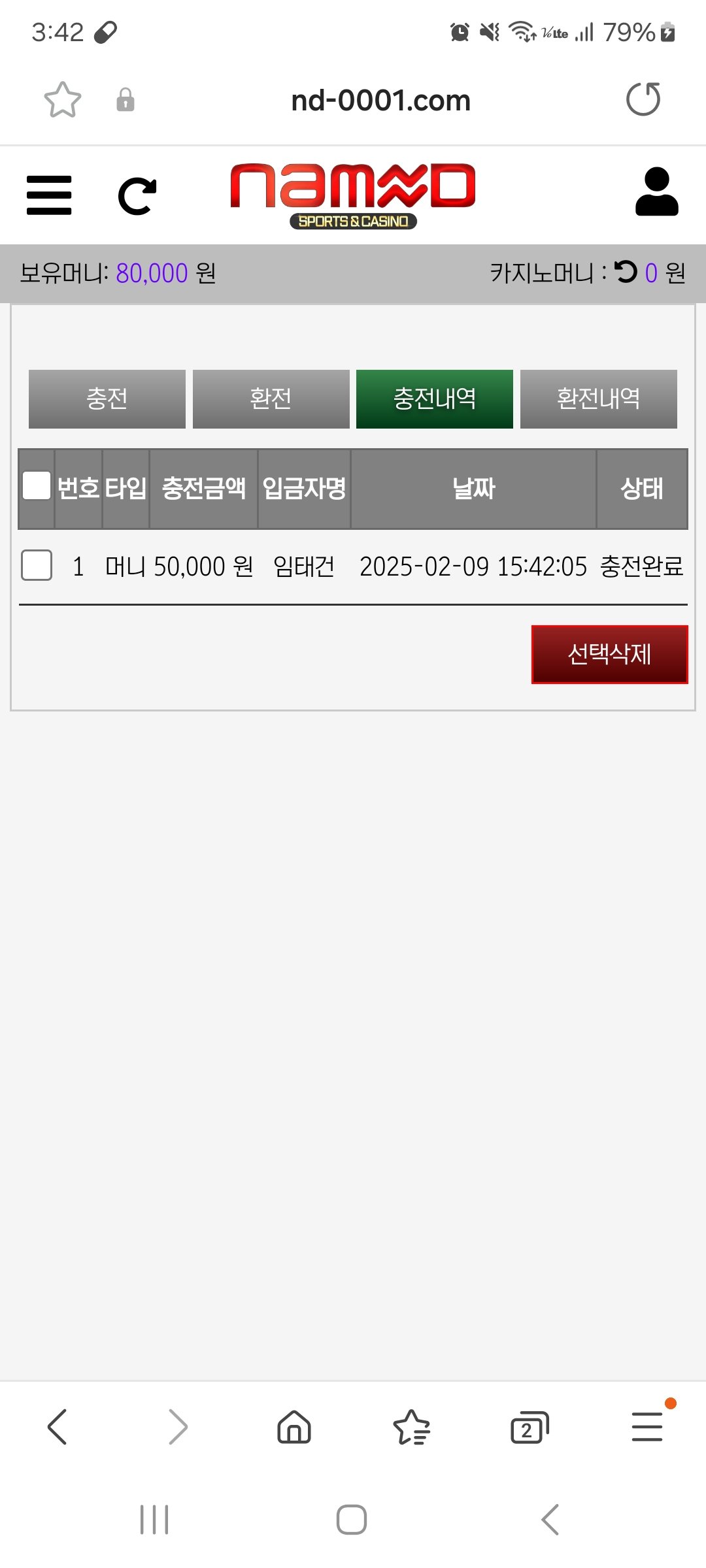The image size is (706, 1568).
Task: Open the browser bookmarks list
Action: tap(412, 1427)
